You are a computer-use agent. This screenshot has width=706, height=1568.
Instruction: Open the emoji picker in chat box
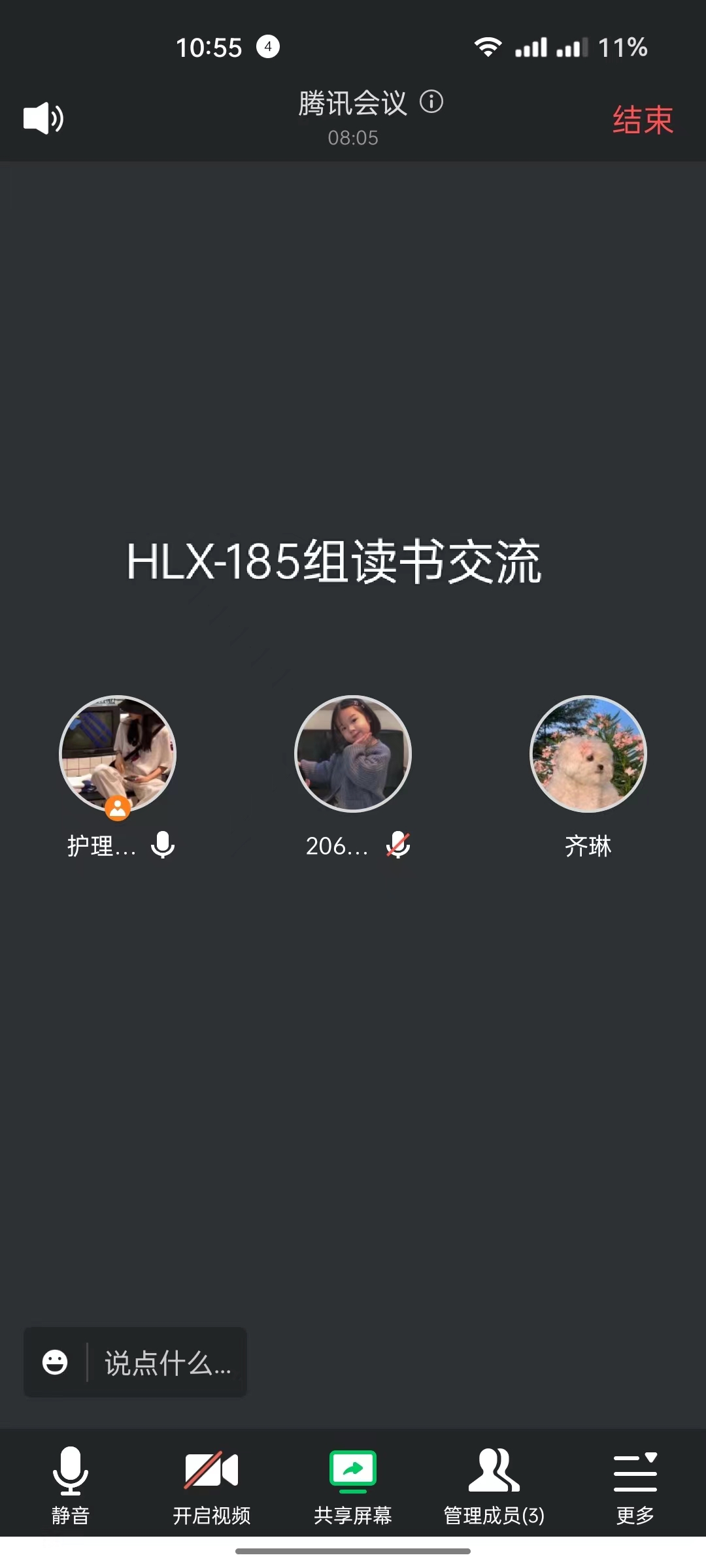pos(55,1362)
